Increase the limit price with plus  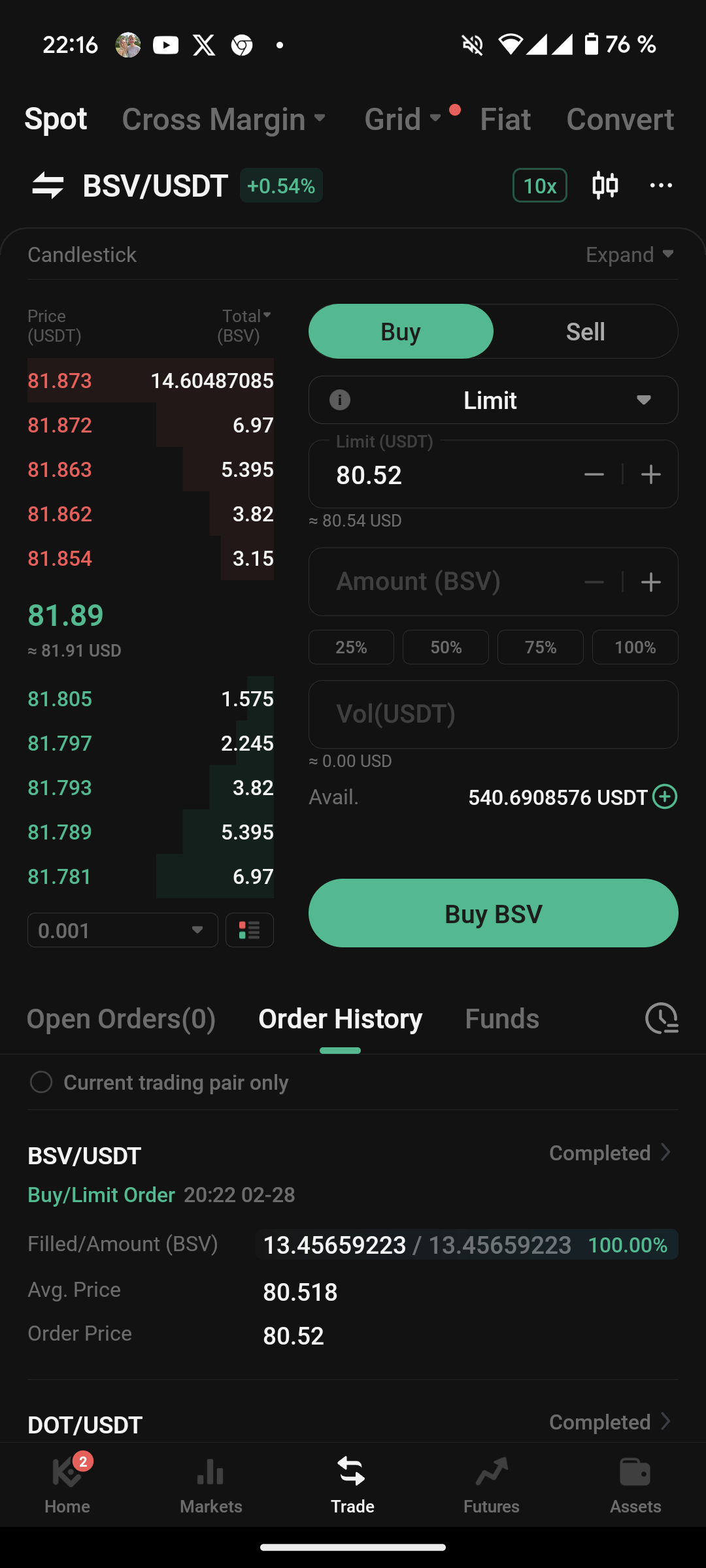tap(651, 474)
